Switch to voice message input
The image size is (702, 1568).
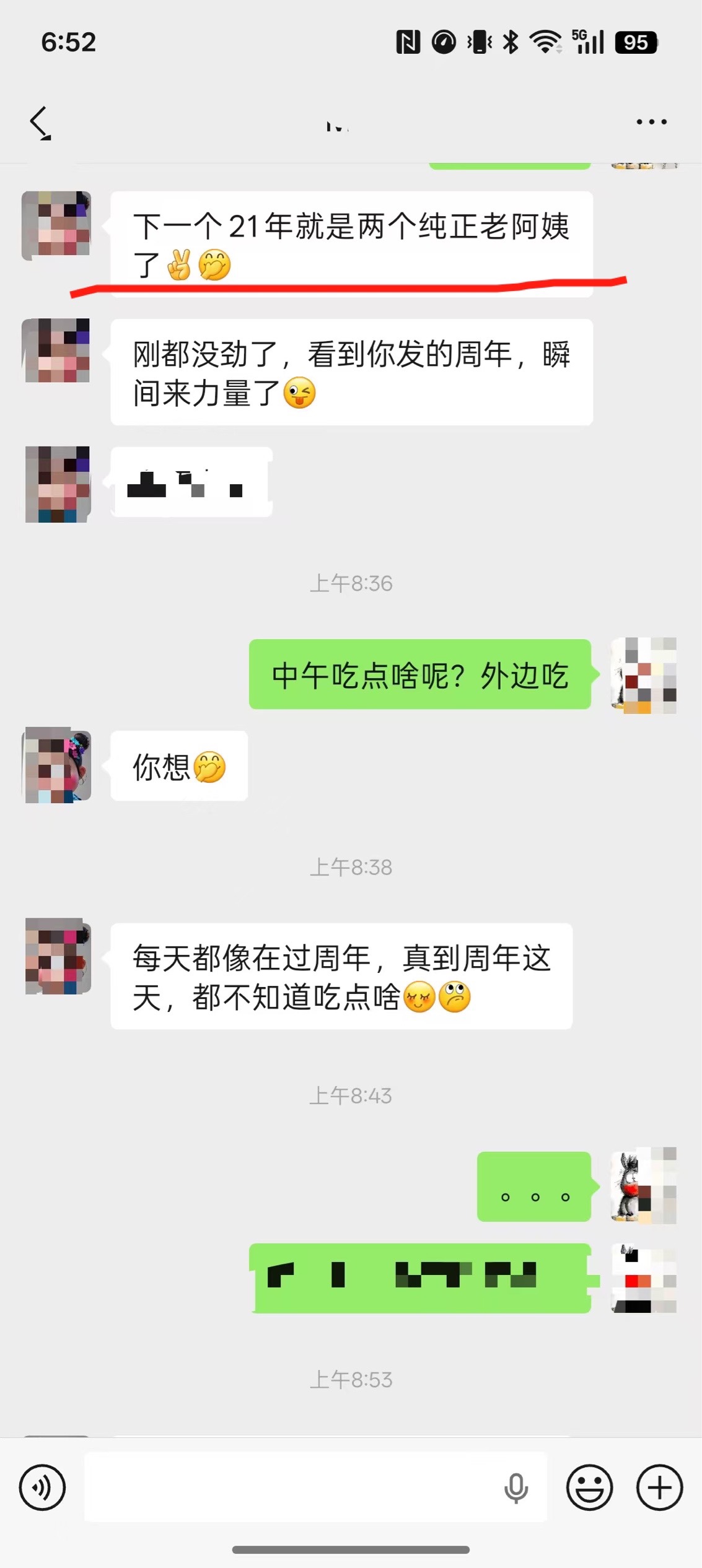pos(42,1487)
